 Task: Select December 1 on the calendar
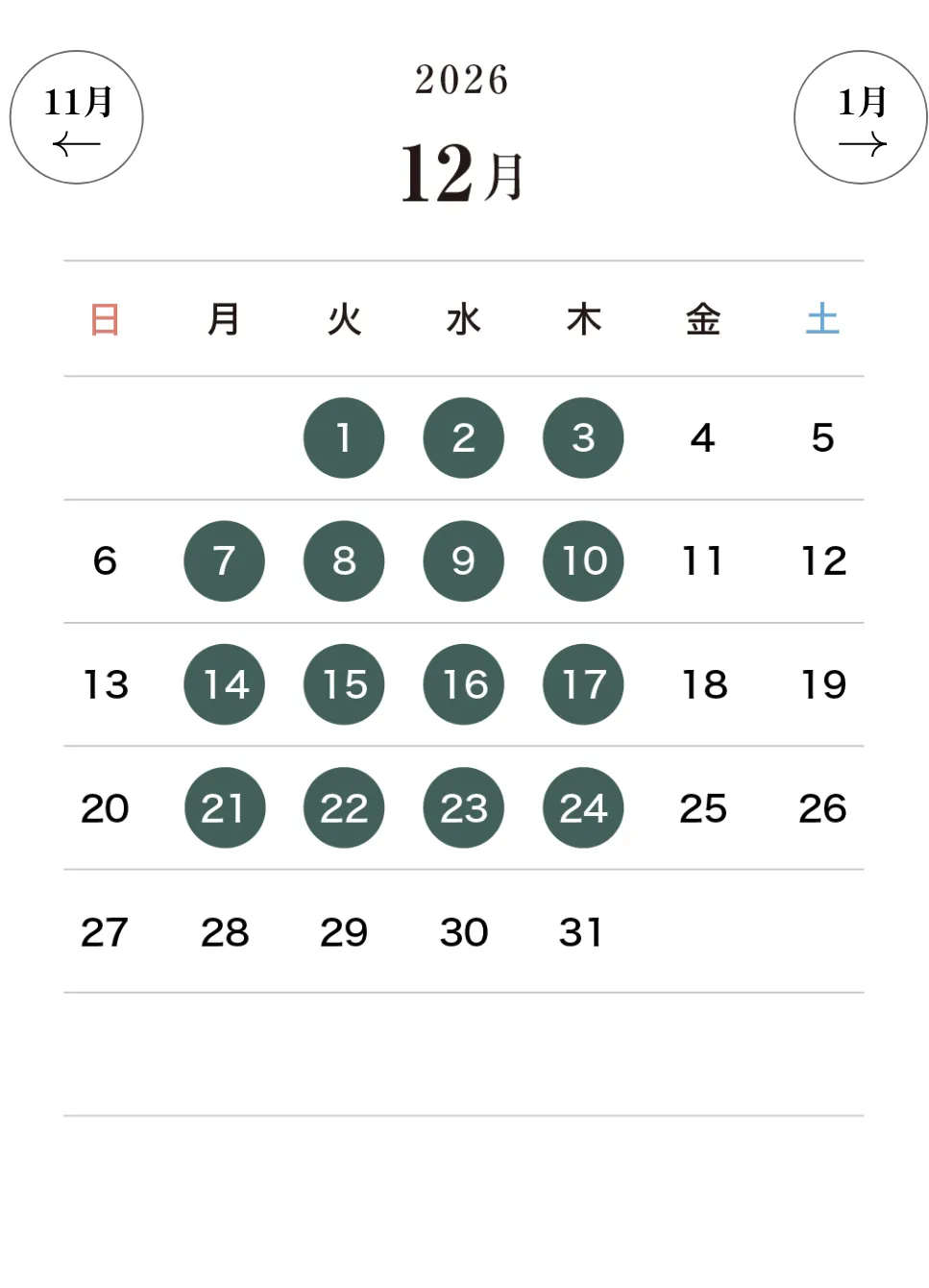pyautogui.click(x=344, y=437)
